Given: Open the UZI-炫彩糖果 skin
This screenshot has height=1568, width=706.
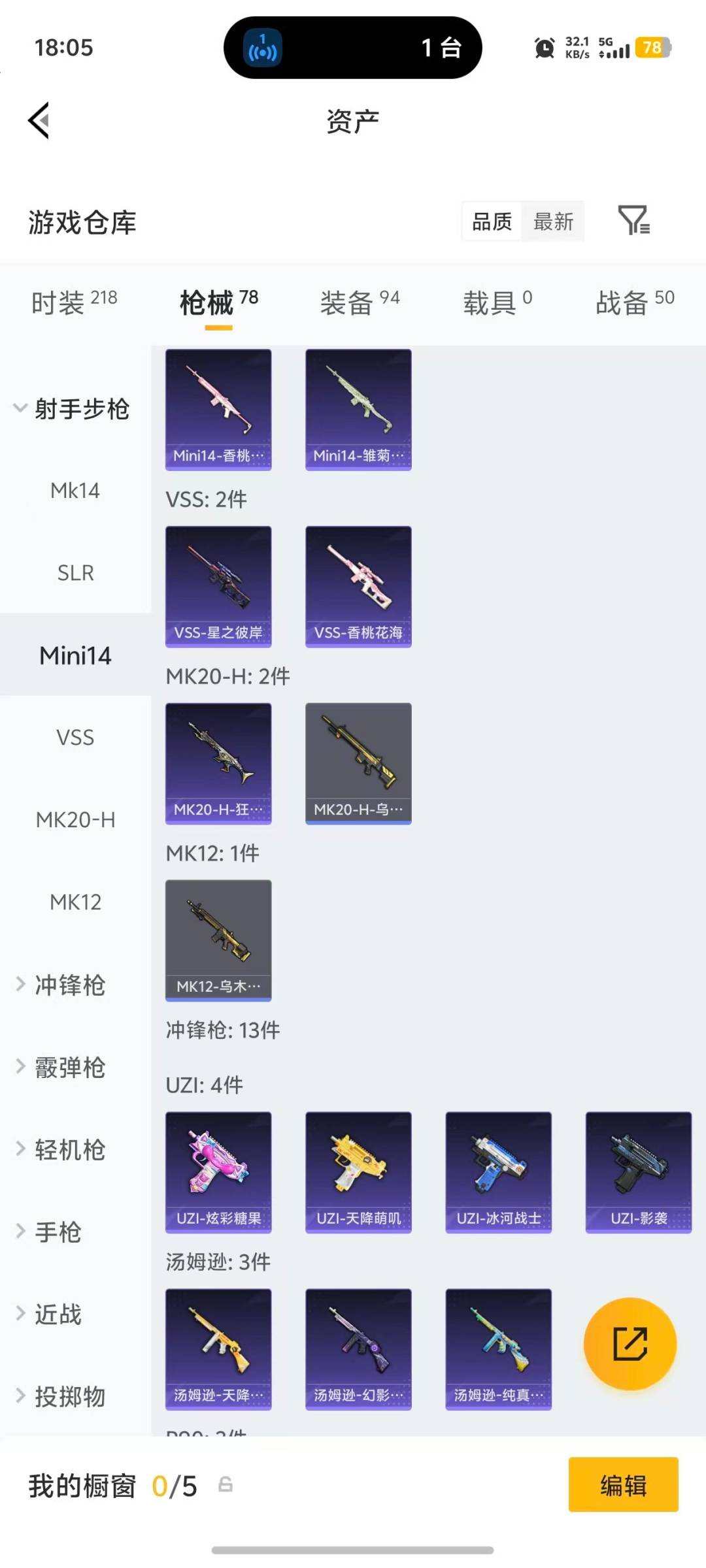Looking at the screenshot, I should [x=218, y=1172].
